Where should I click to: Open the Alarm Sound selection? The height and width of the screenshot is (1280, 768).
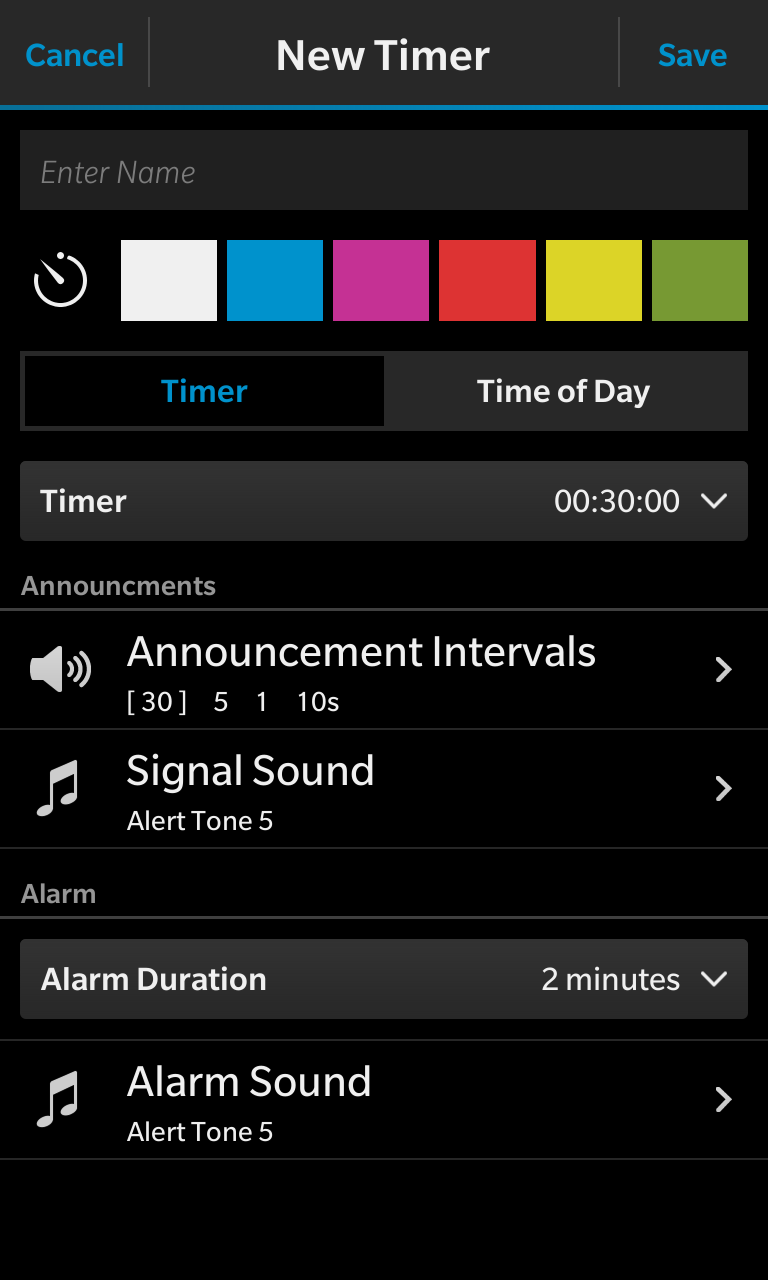tap(384, 1100)
